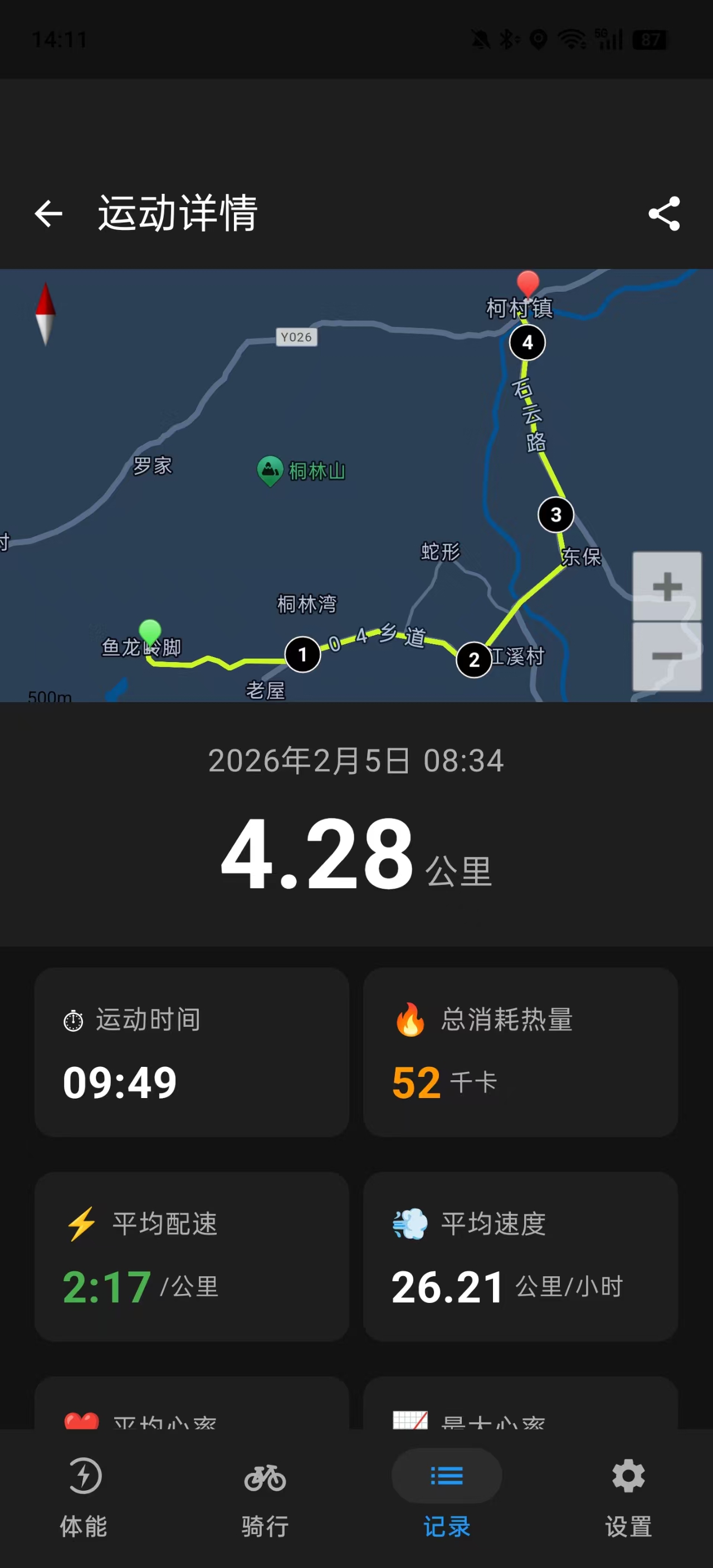Open the share icon in the top bar
The height and width of the screenshot is (1568, 713).
[665, 213]
